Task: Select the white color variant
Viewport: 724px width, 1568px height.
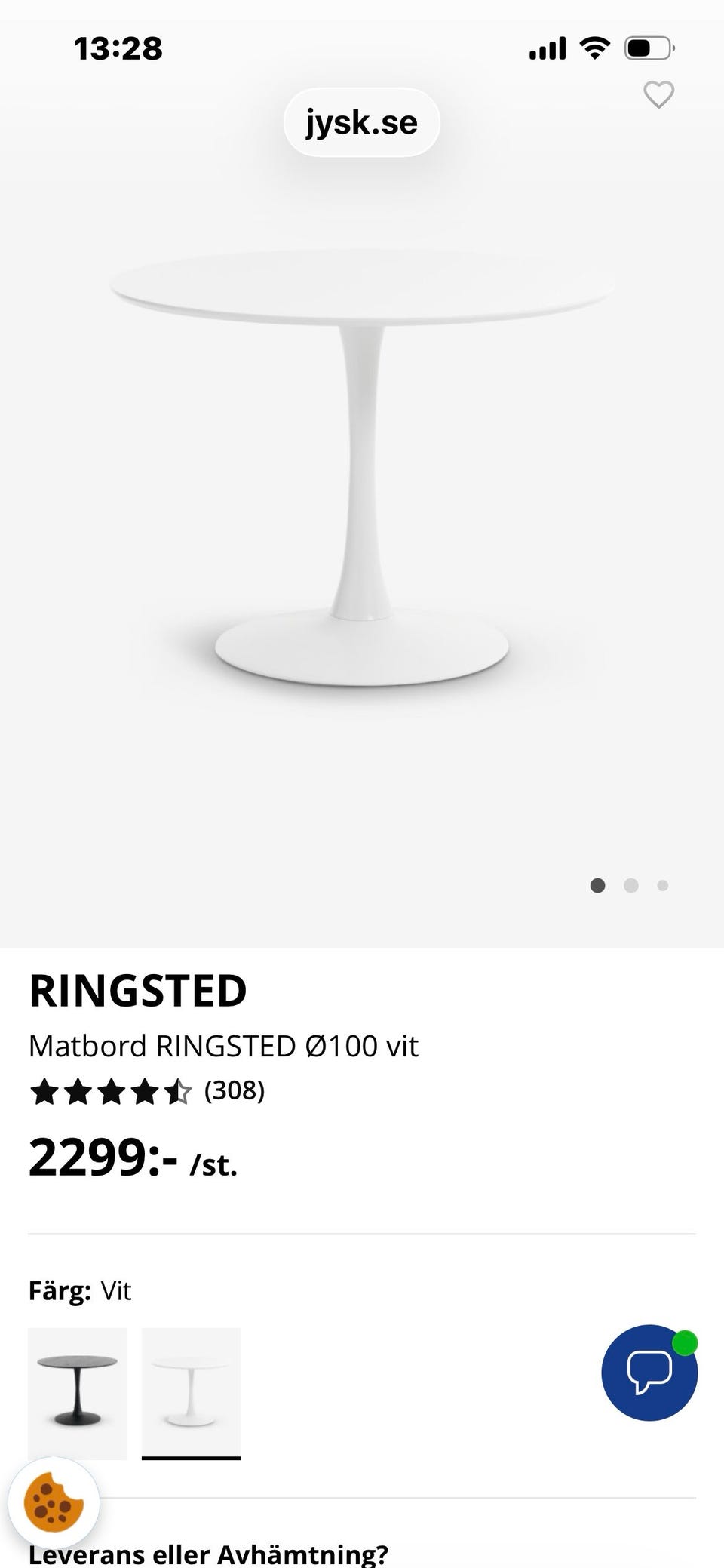Action: (191, 1393)
